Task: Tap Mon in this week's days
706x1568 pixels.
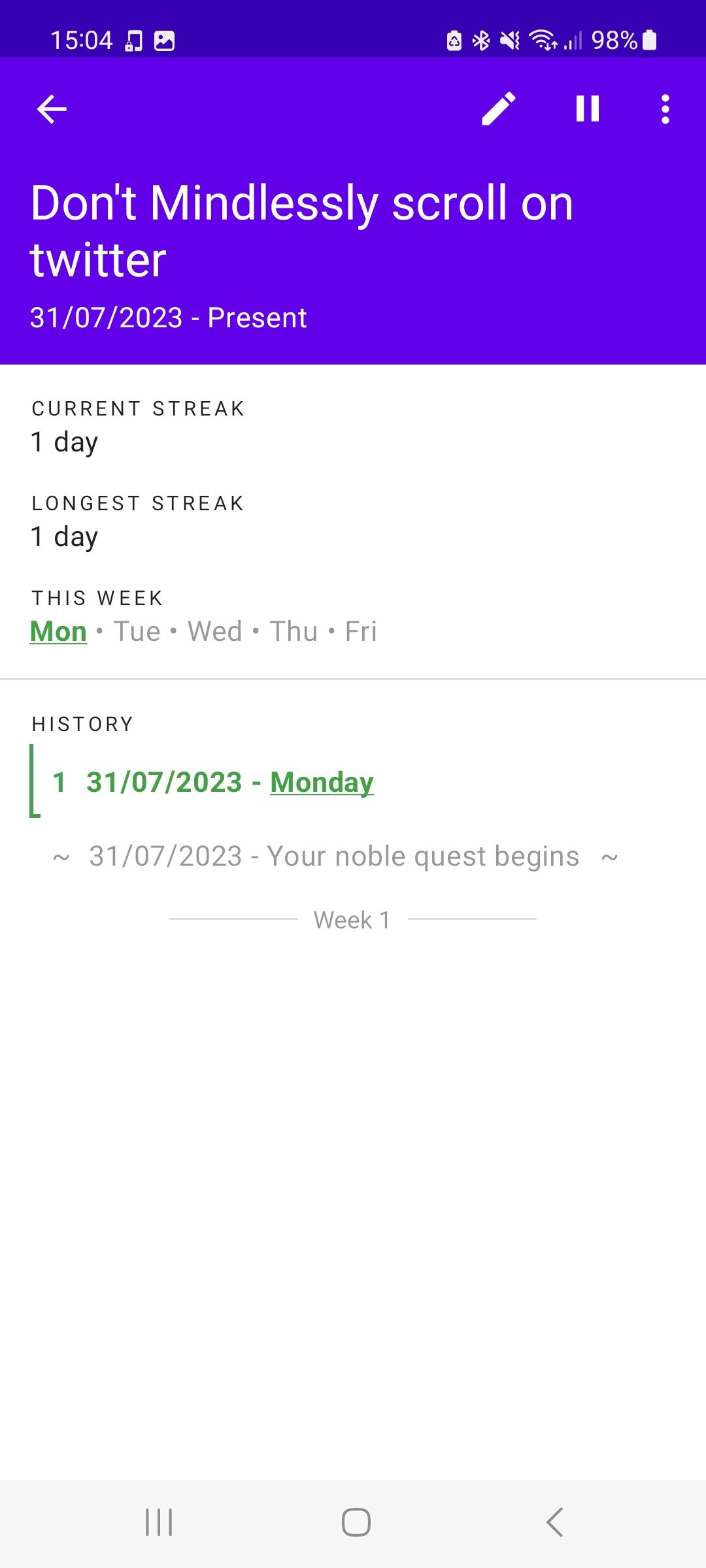Action: [58, 632]
